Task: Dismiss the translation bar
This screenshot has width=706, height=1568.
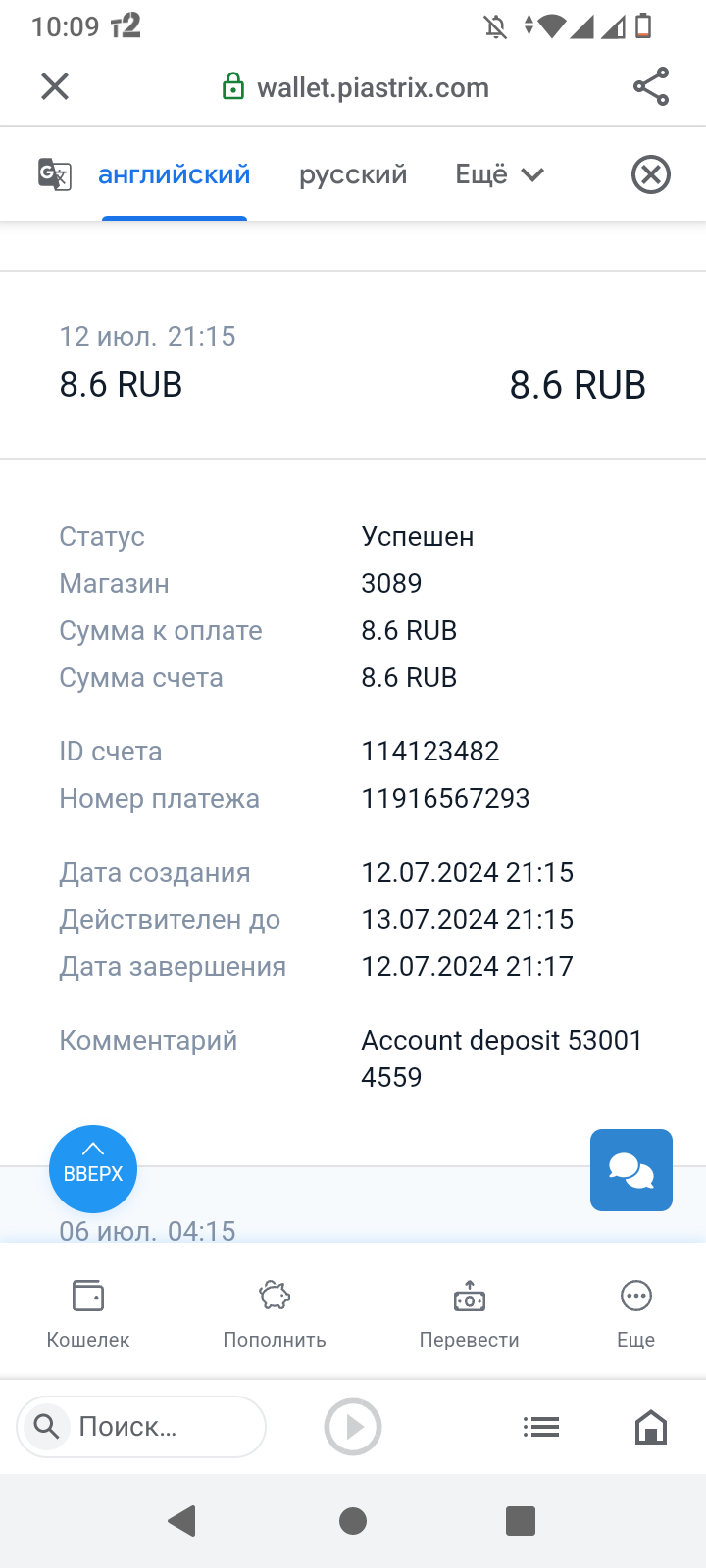Action: (650, 174)
